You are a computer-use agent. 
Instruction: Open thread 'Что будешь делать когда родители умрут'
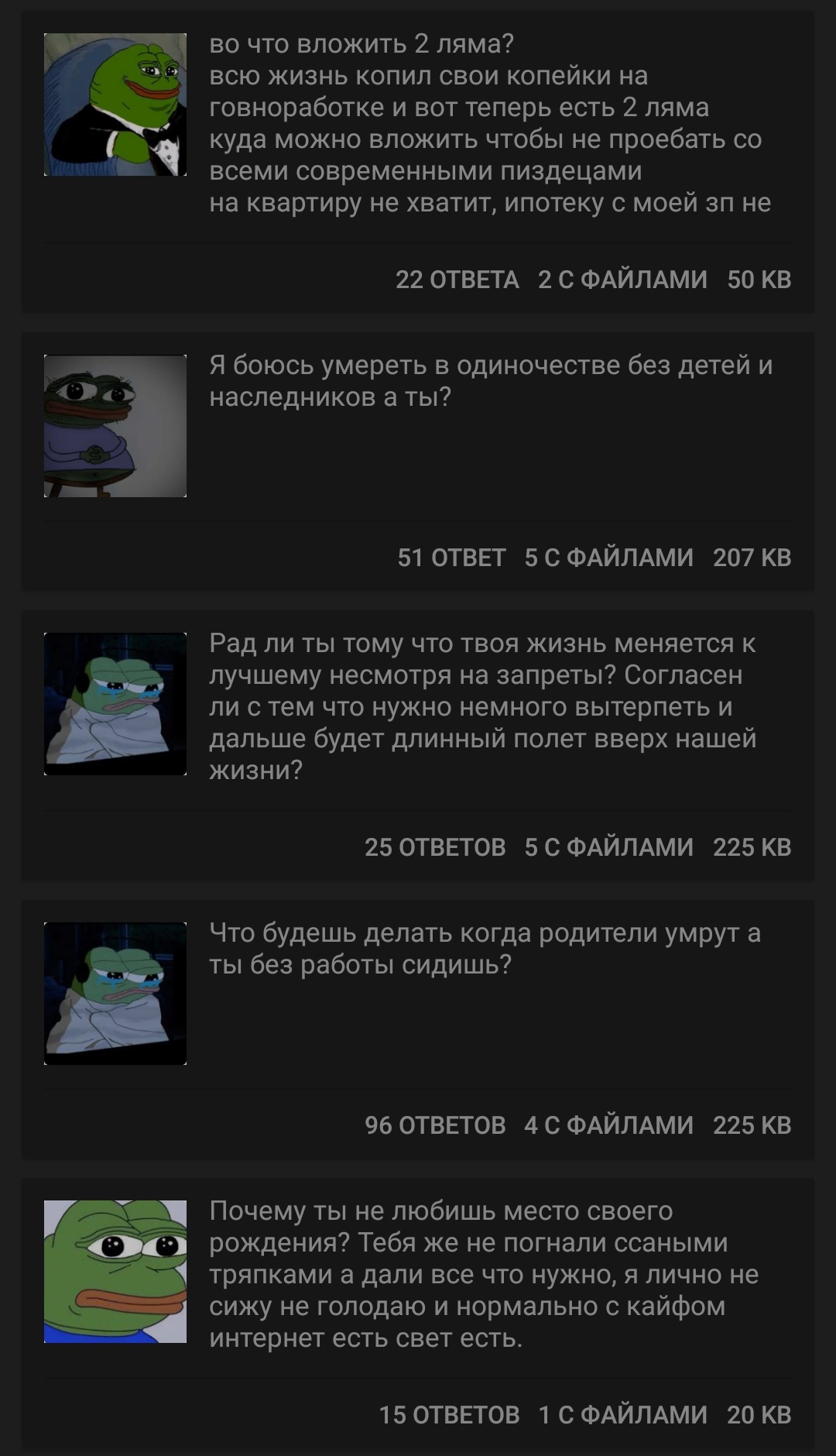point(485,949)
